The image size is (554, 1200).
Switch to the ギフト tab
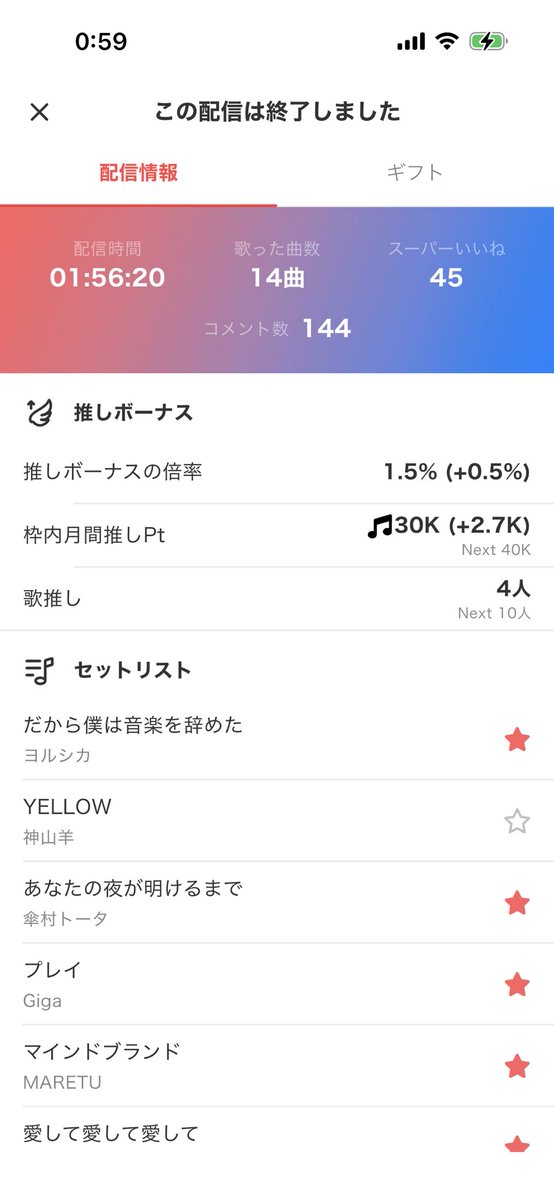pos(415,172)
